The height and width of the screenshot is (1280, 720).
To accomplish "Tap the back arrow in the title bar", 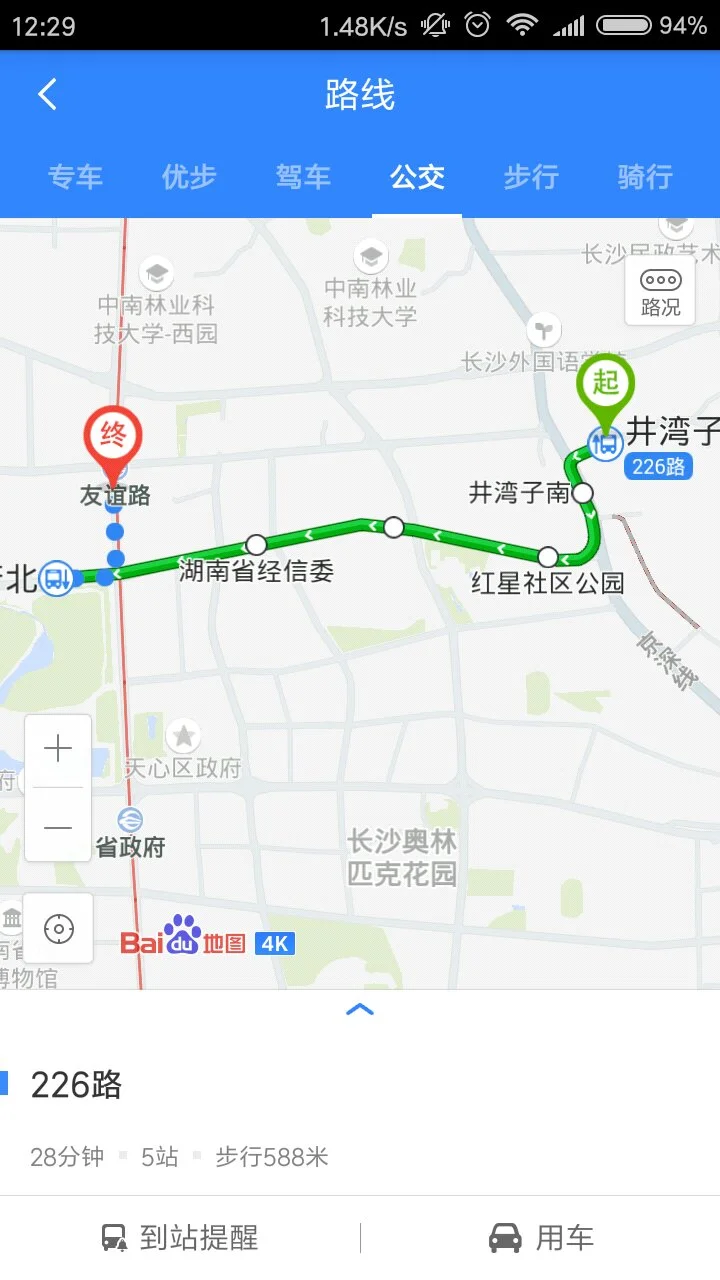I will [x=45, y=93].
